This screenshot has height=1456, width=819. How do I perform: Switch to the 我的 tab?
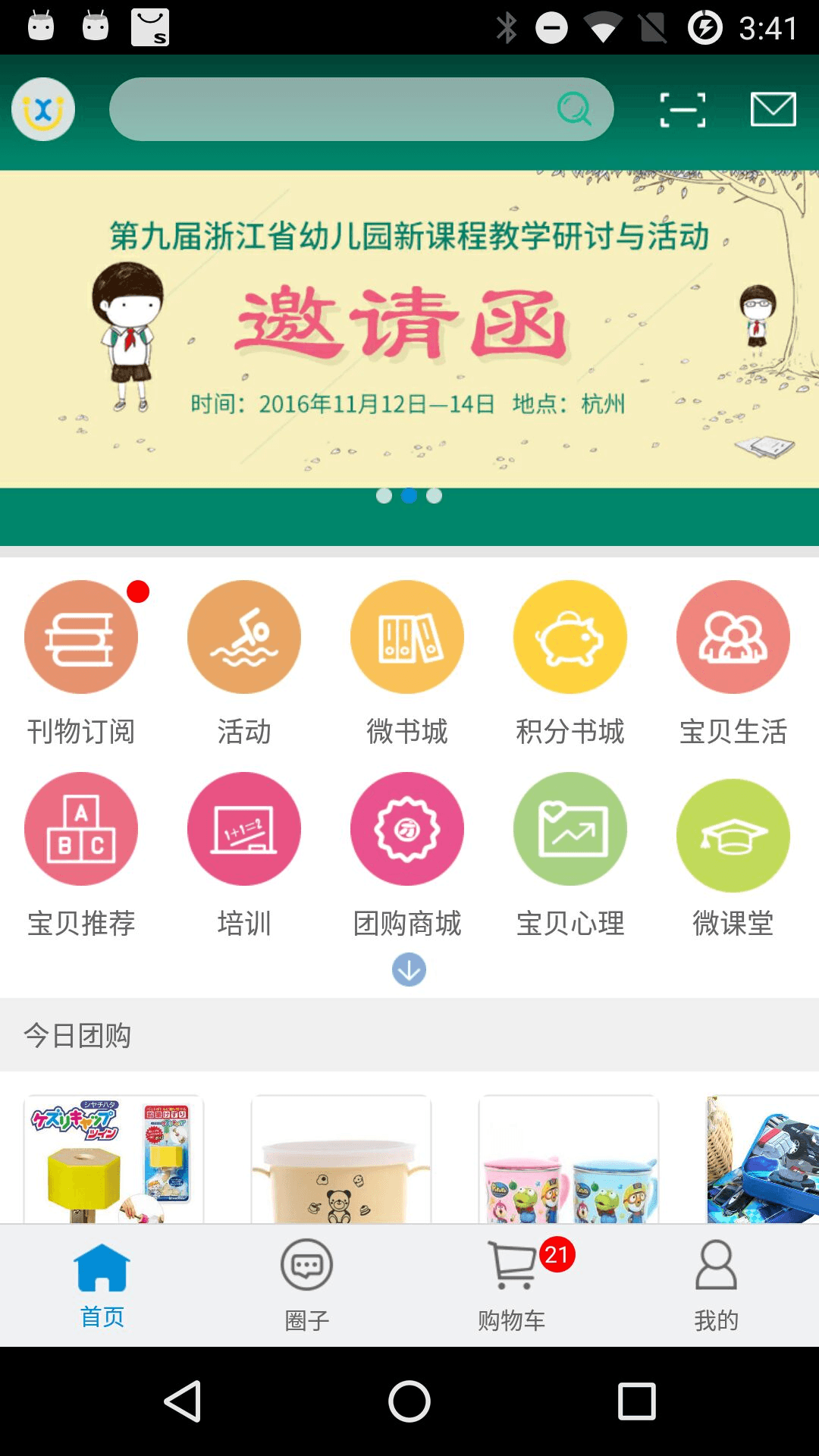pos(717,1285)
